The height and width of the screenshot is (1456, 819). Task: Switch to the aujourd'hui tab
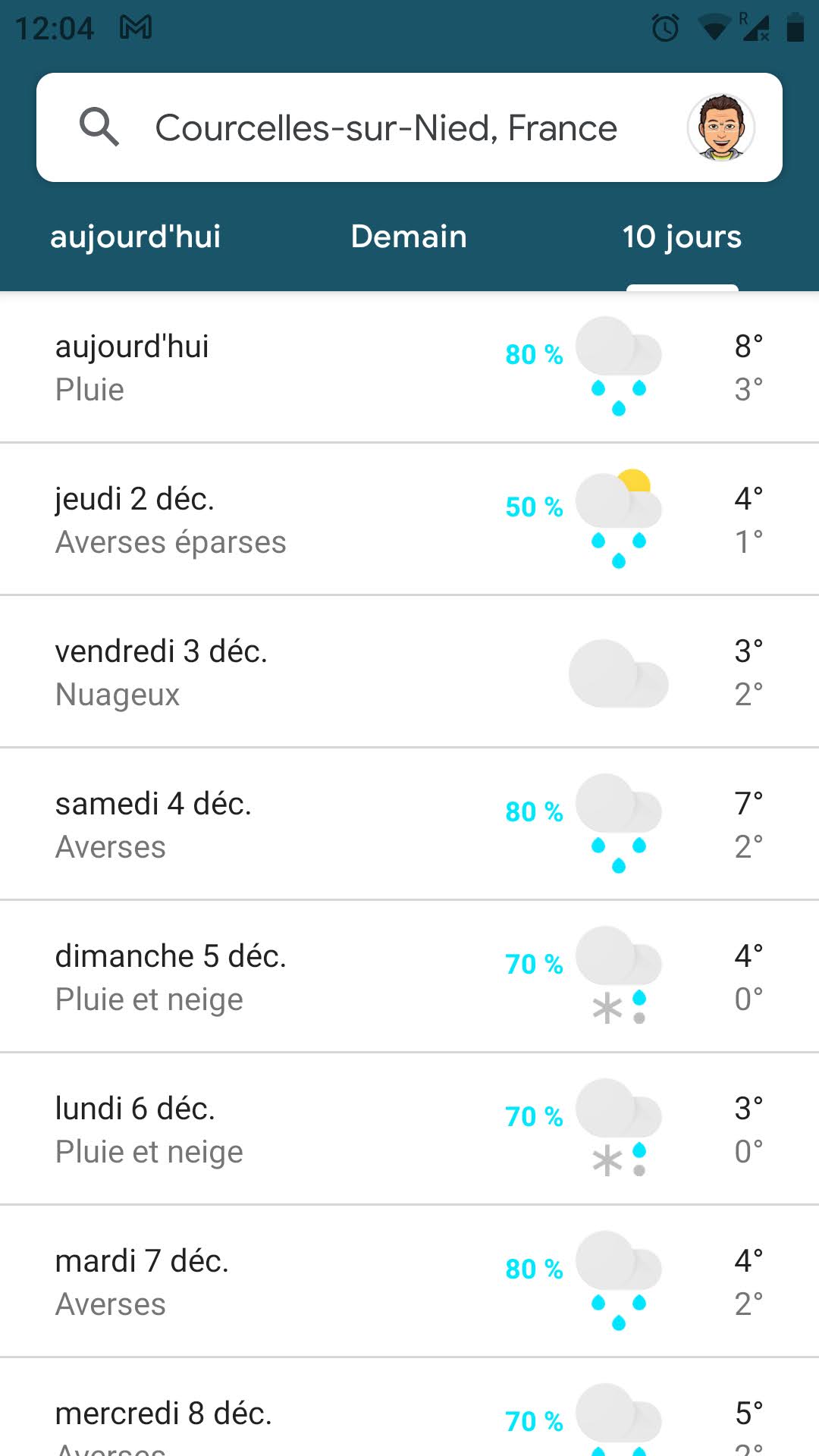point(136,237)
